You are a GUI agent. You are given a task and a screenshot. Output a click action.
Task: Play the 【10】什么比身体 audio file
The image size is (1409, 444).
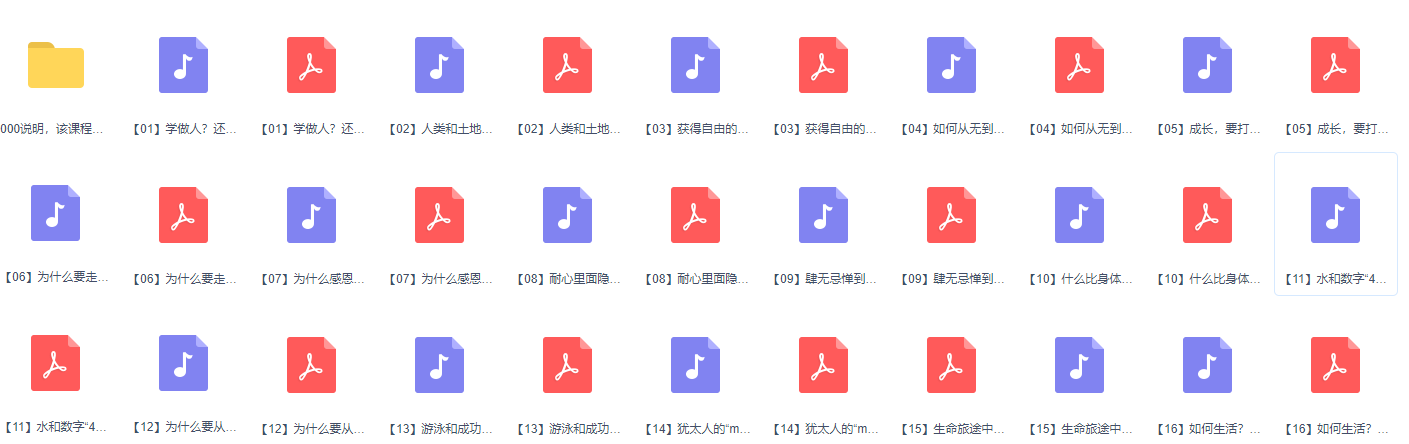coord(1080,214)
